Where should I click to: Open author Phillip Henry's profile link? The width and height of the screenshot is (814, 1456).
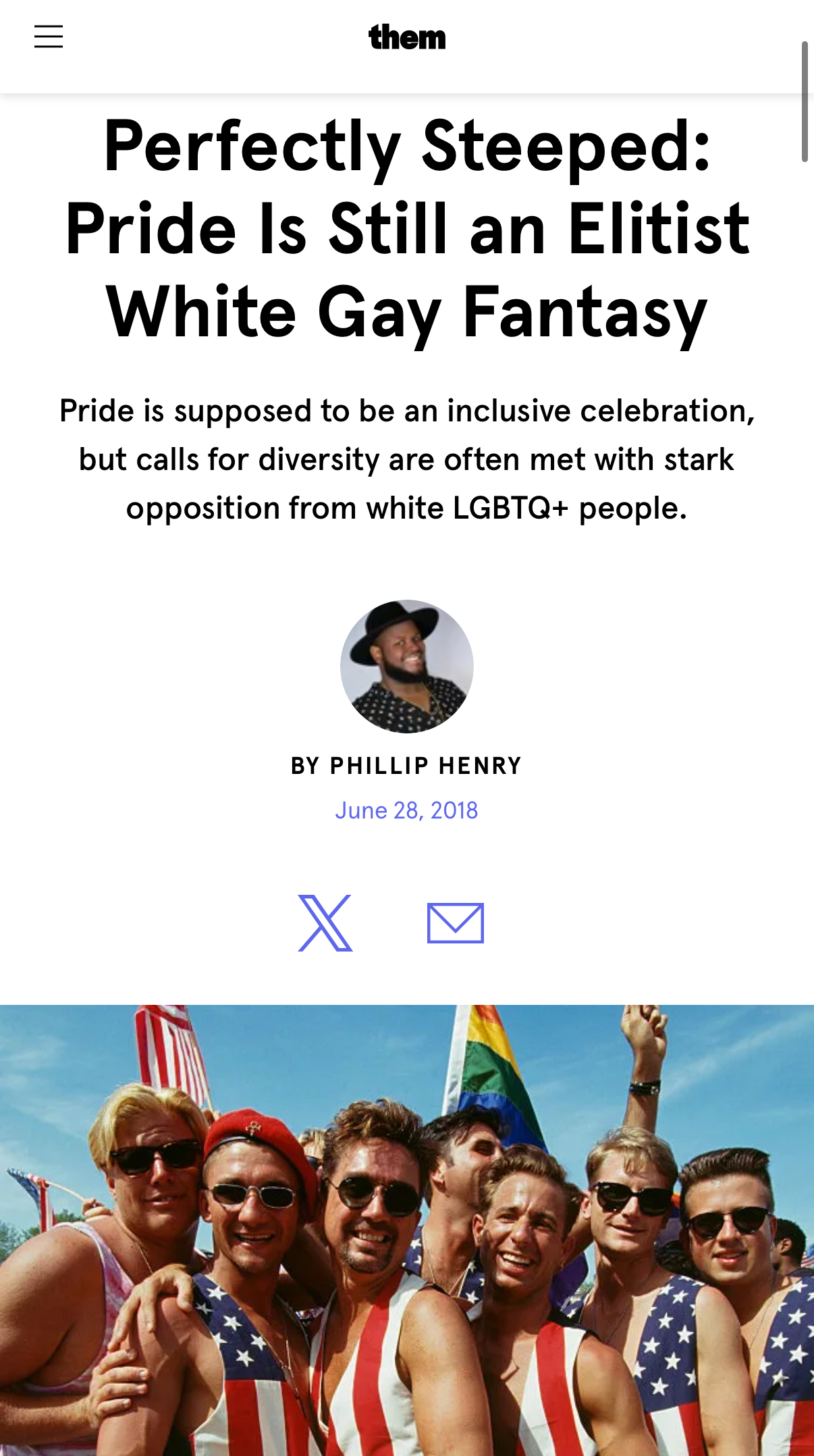pos(425,766)
